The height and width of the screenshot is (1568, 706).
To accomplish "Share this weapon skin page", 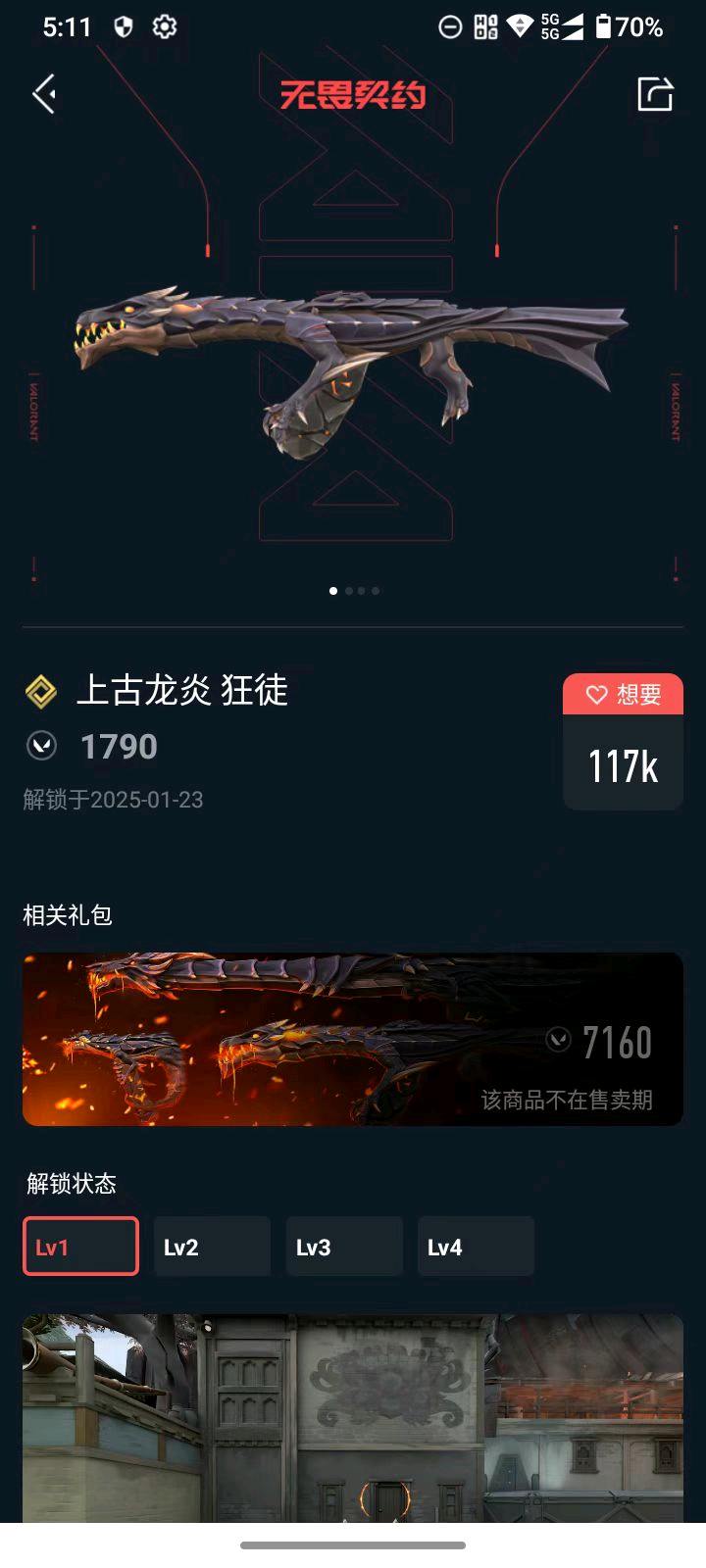I will pos(655,94).
